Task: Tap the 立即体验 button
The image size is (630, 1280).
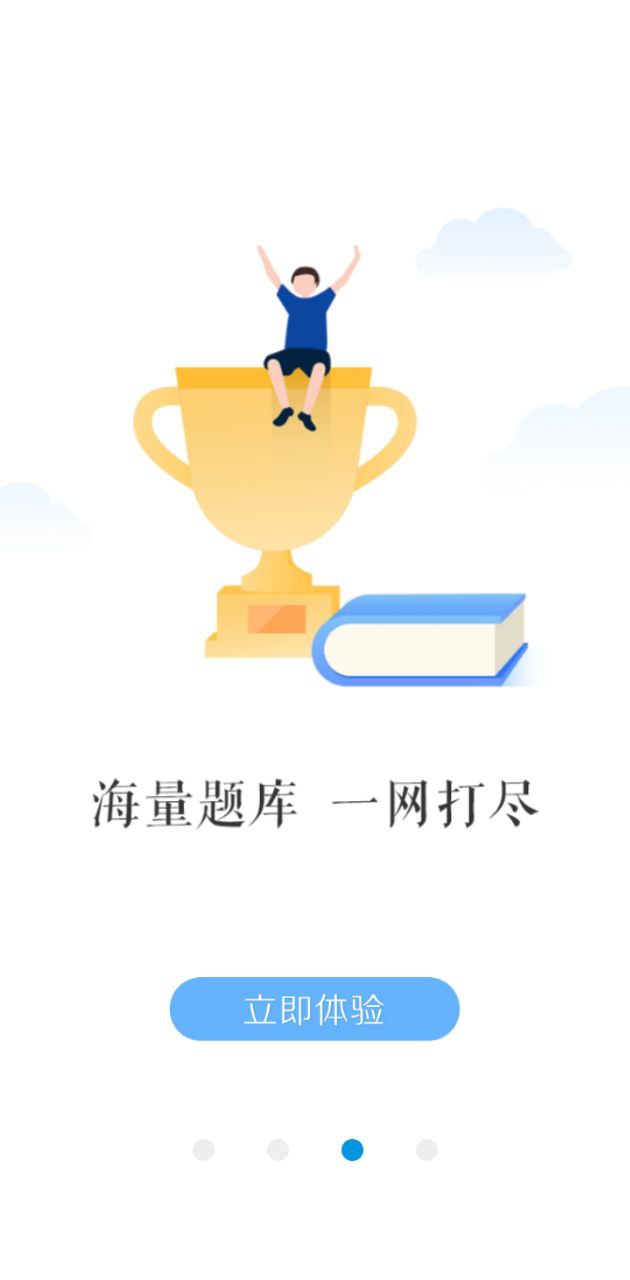Action: tap(314, 1009)
